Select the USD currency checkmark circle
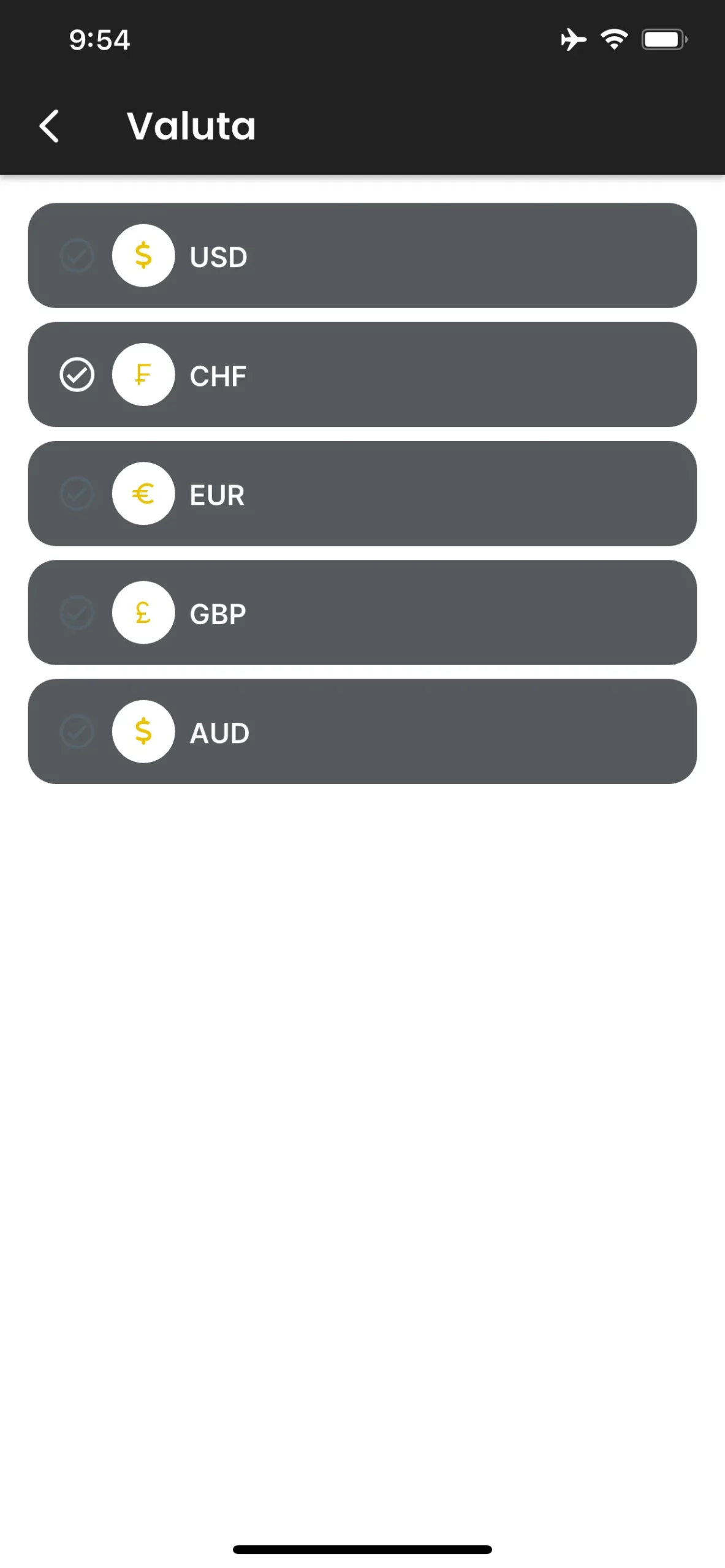The height and width of the screenshot is (1568, 725). click(x=76, y=255)
